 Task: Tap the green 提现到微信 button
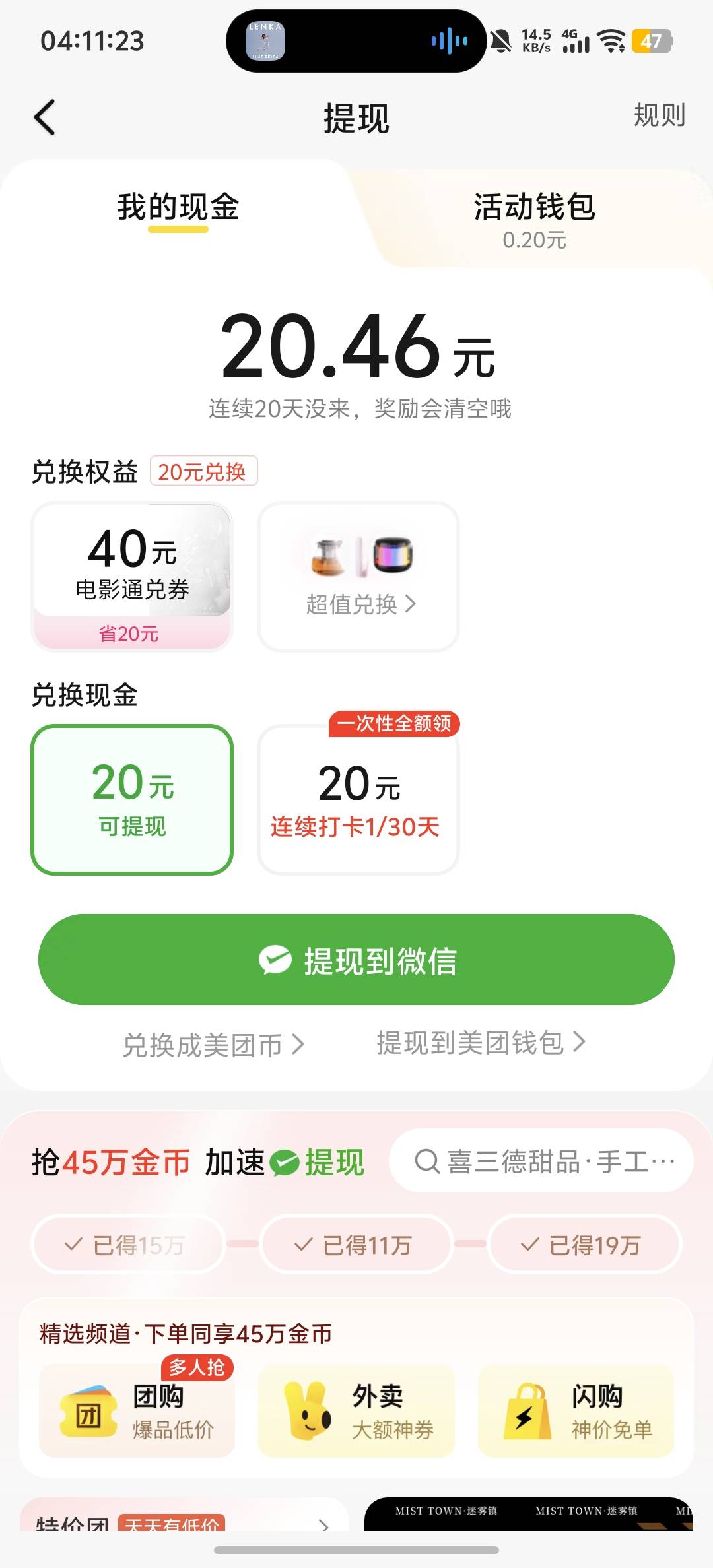tap(356, 960)
